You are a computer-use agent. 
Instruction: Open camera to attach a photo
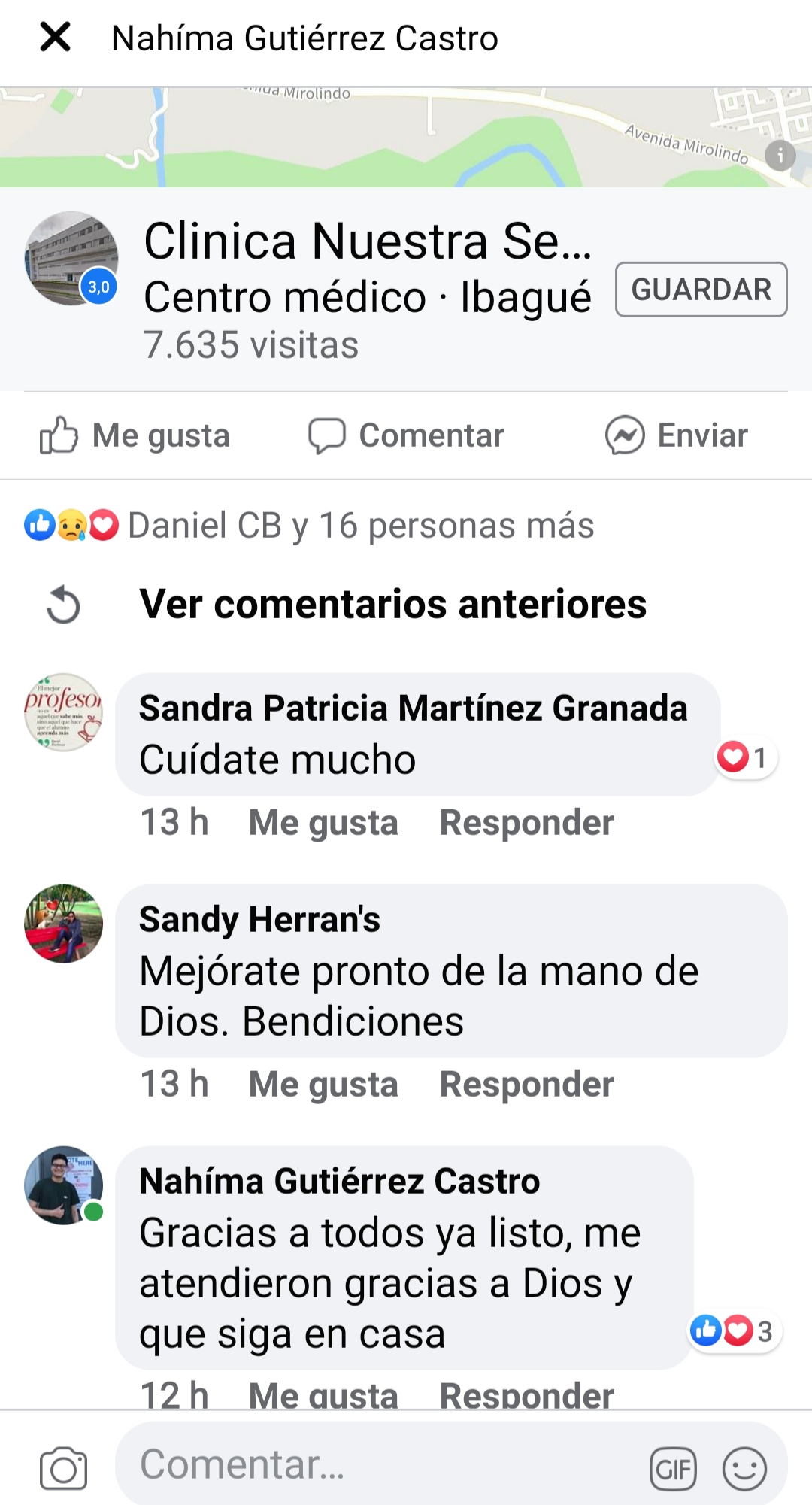pos(63,1467)
